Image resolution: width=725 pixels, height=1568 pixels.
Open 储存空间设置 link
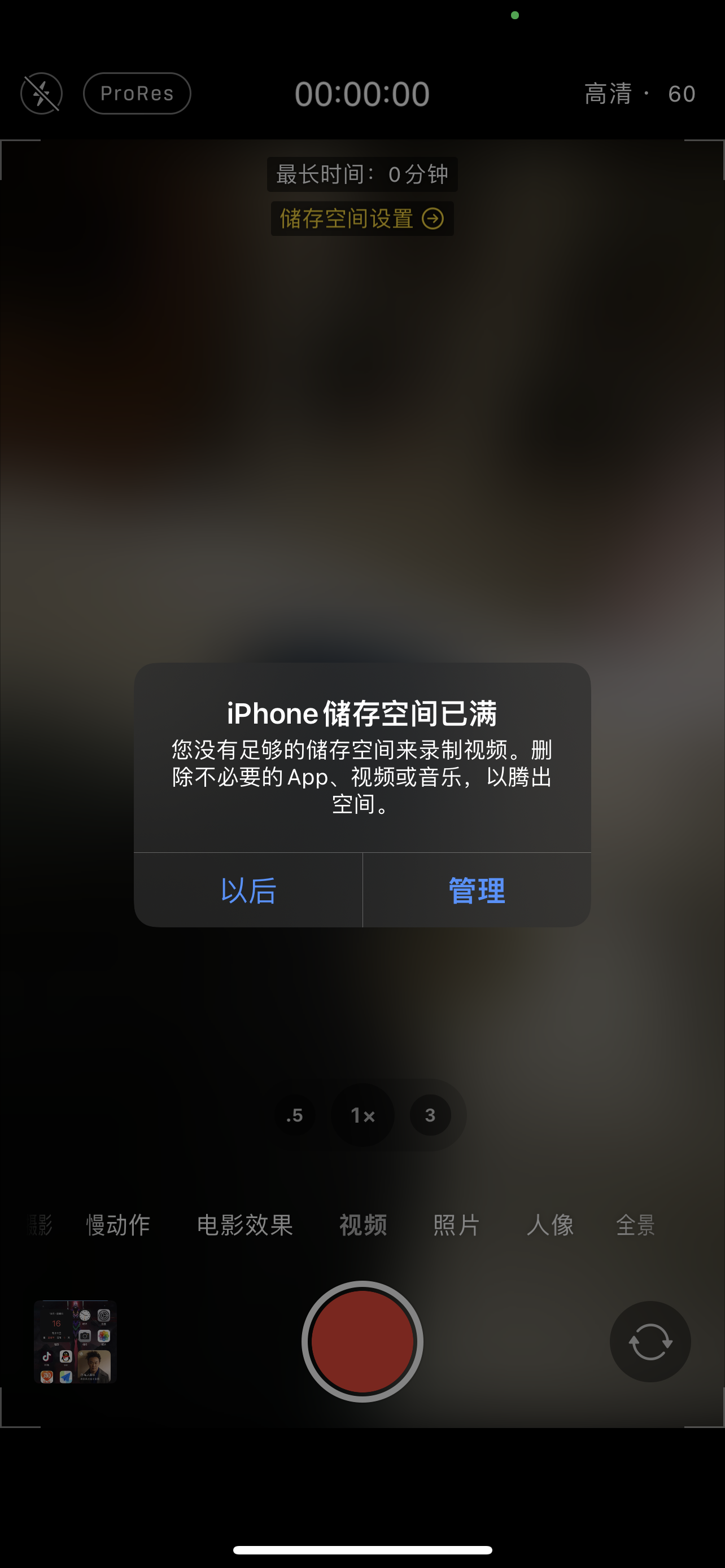pos(362,218)
